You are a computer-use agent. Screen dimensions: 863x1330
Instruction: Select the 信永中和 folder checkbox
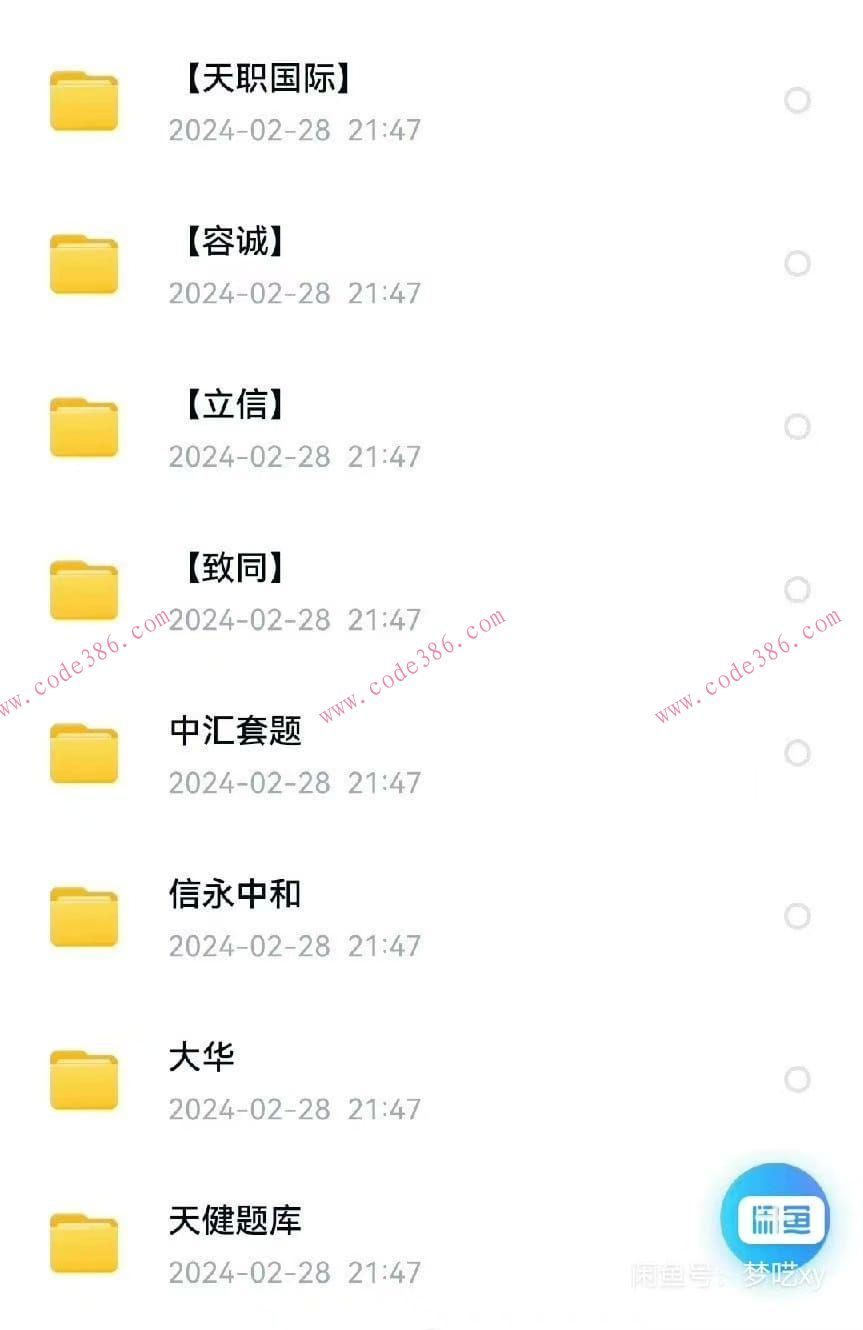[x=797, y=916]
